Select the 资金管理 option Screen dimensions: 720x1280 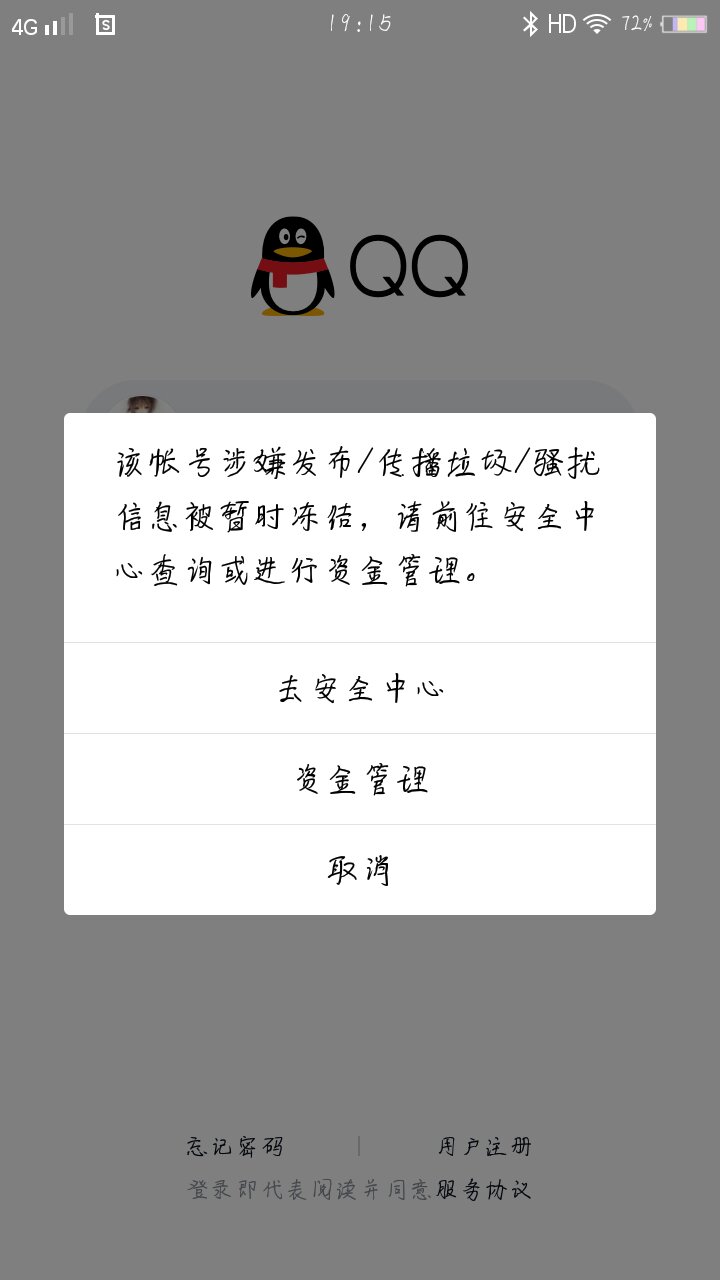coord(360,779)
